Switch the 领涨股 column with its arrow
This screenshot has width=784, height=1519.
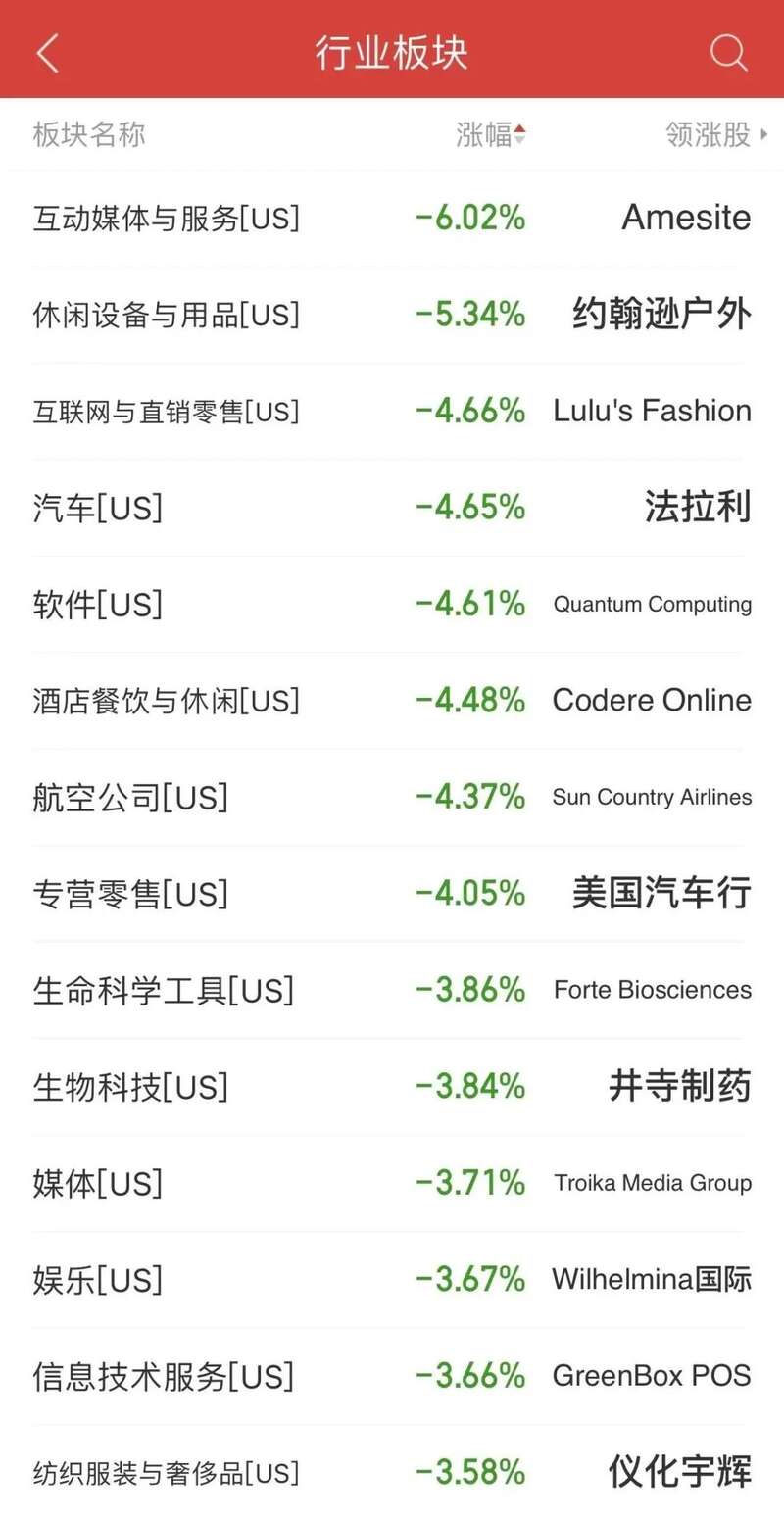717,134
